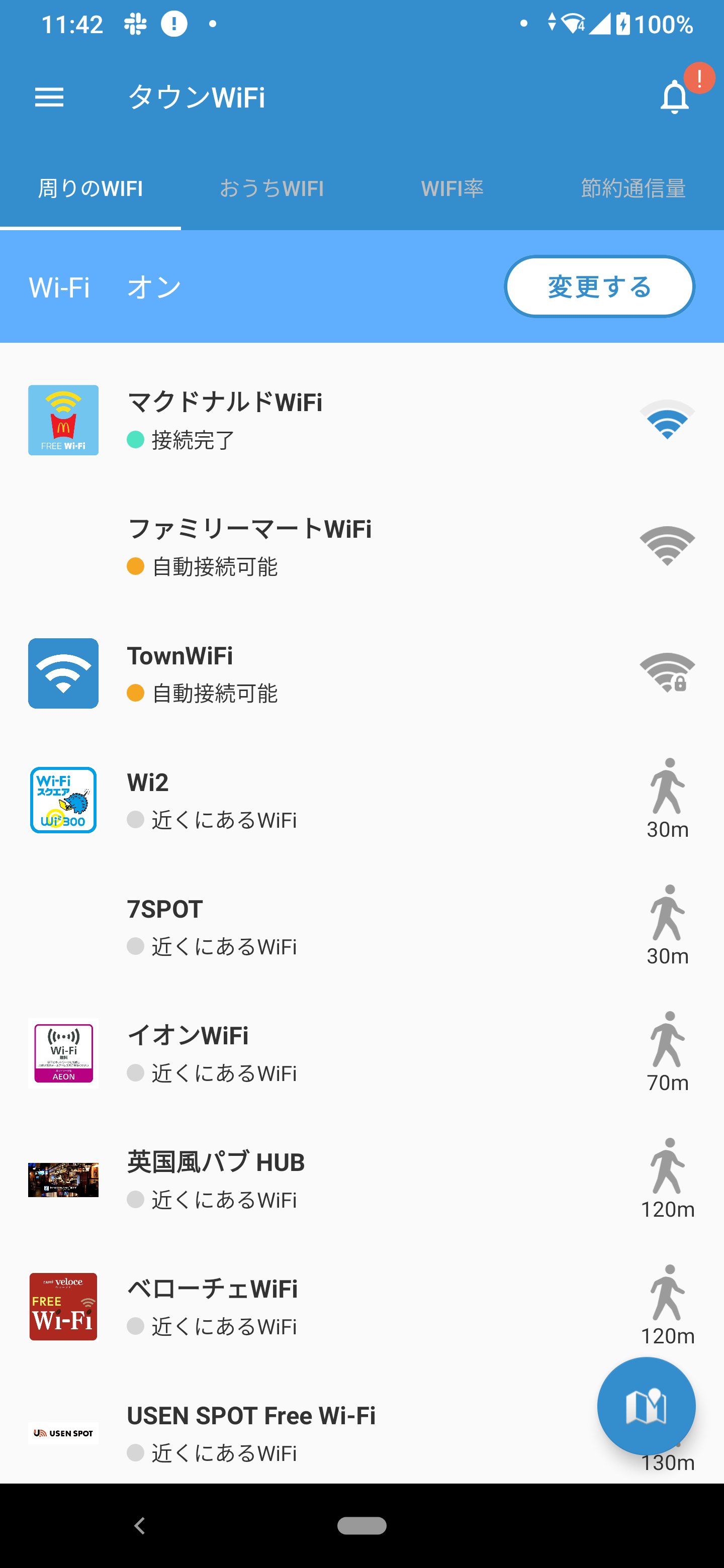Tap the back navigation arrow
Image resolution: width=724 pixels, height=1568 pixels.
point(139,1526)
